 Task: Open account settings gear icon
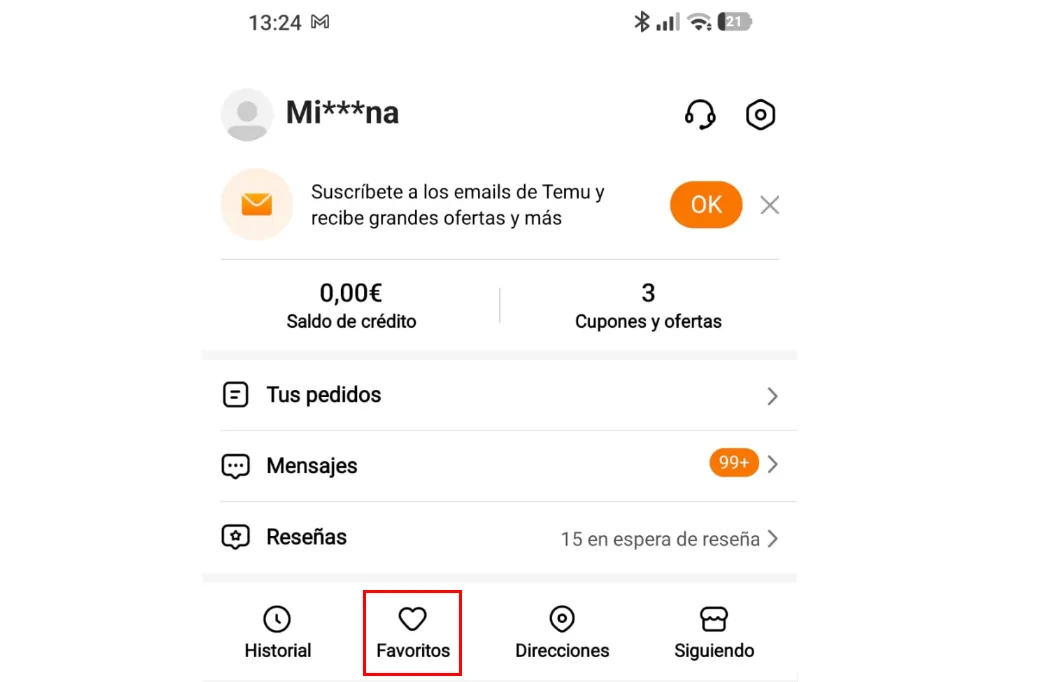pyautogui.click(x=761, y=115)
